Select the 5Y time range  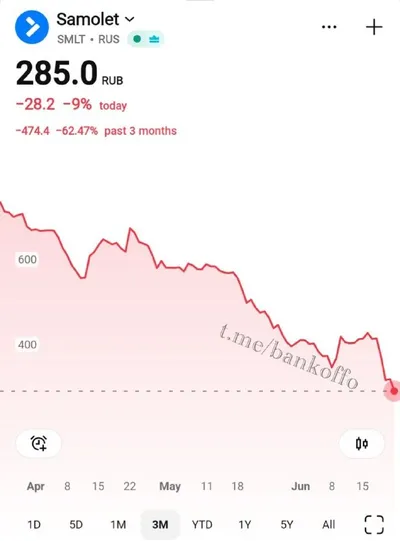[x=287, y=525]
